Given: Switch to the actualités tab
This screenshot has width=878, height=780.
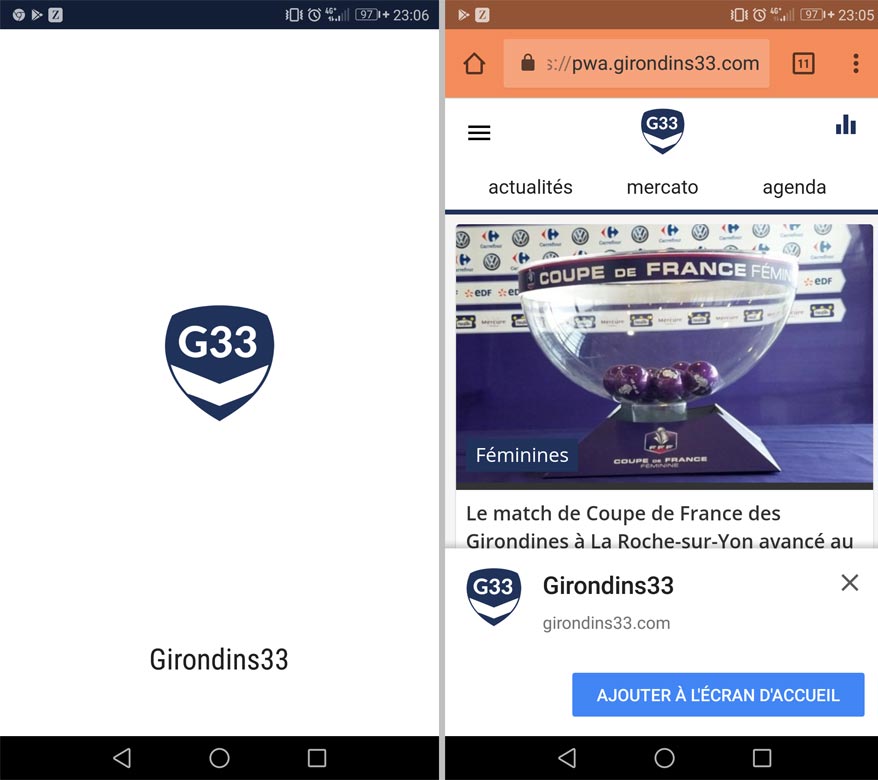Looking at the screenshot, I should pos(530,187).
